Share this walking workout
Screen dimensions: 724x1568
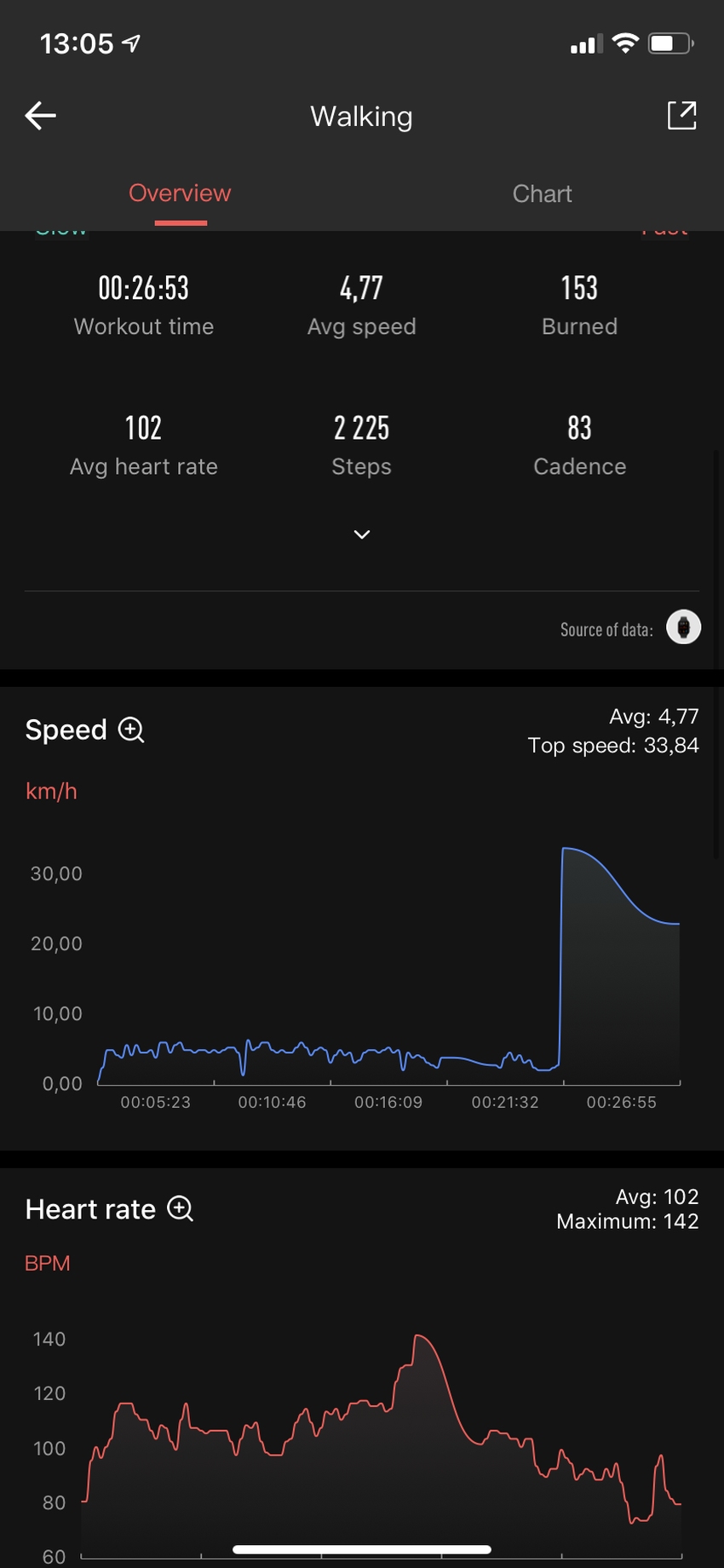(681, 115)
